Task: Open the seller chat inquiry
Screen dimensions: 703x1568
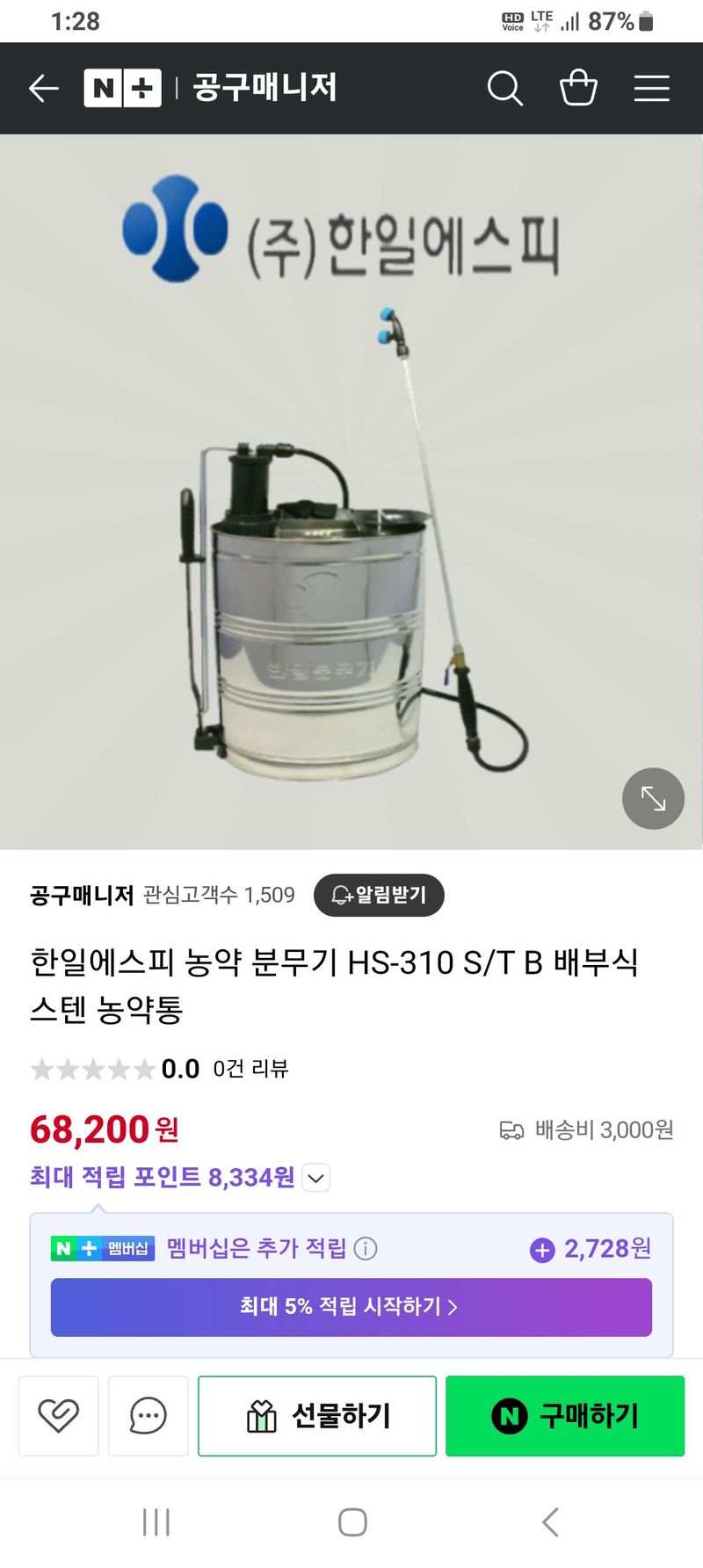Action: click(x=148, y=1416)
